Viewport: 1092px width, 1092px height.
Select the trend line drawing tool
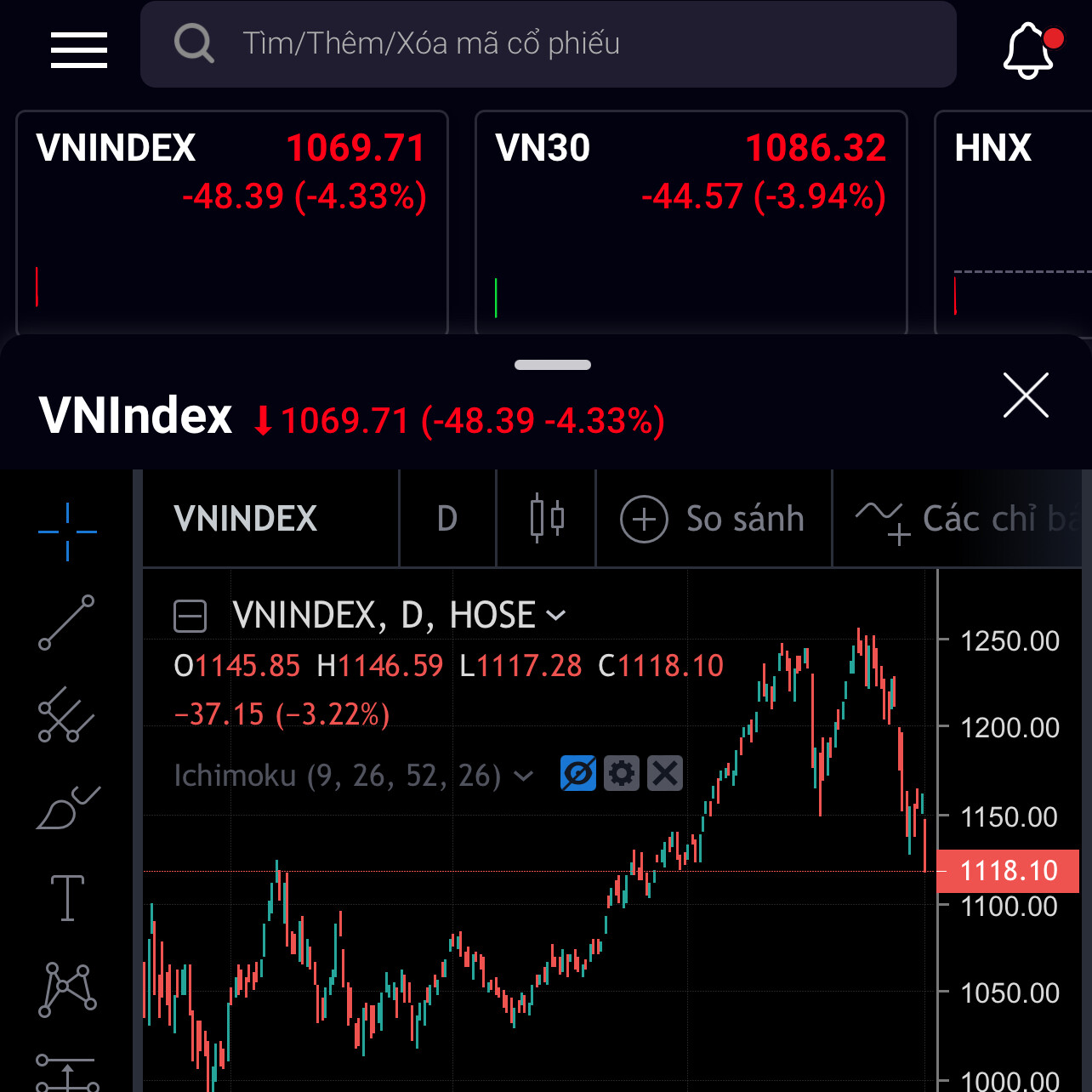[66, 623]
